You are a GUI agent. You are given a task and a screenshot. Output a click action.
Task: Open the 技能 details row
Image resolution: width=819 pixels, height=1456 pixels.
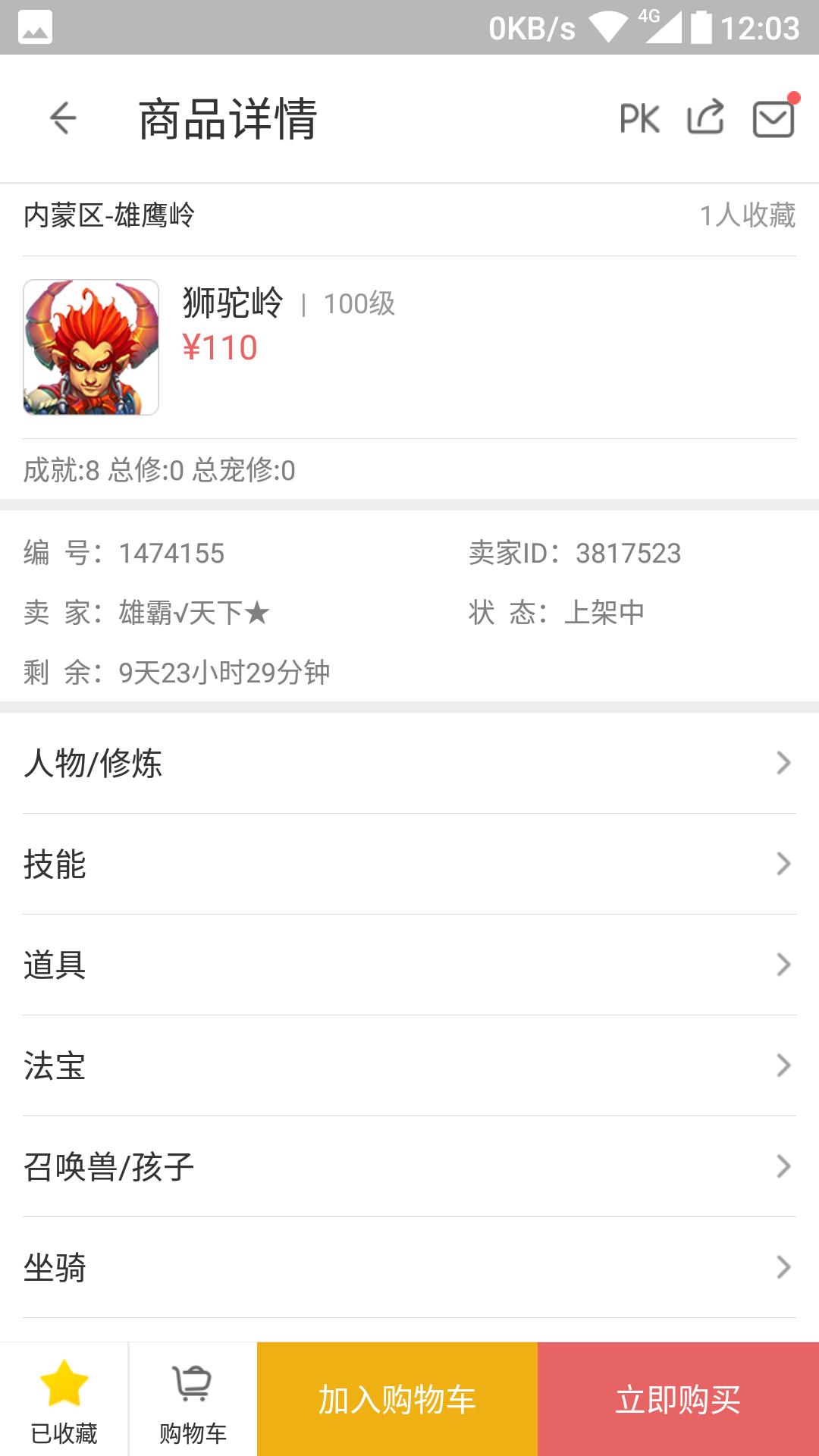coord(409,864)
